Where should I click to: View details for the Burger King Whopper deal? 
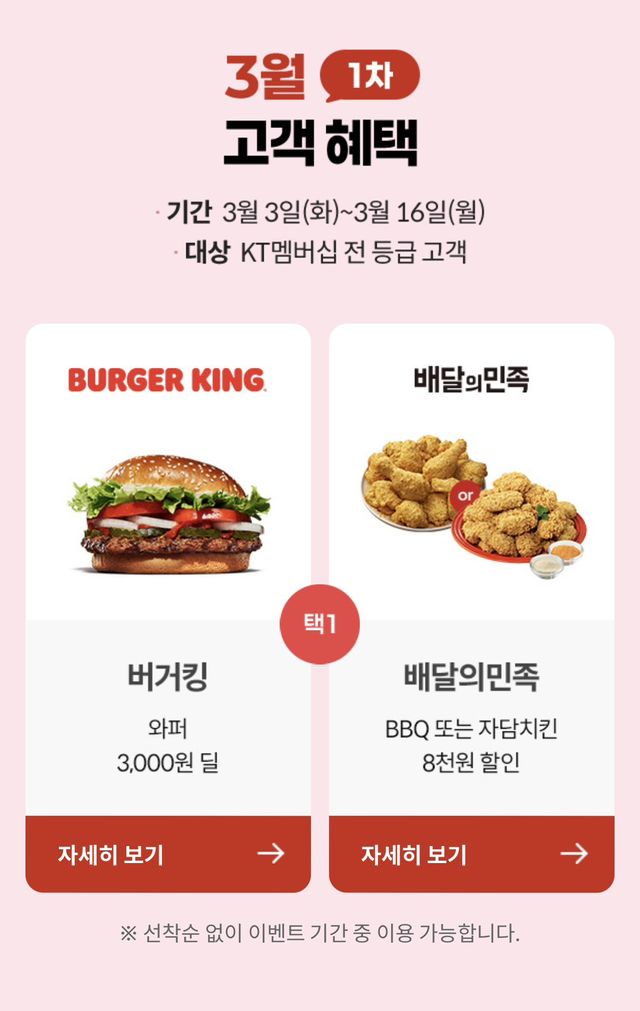tap(168, 854)
